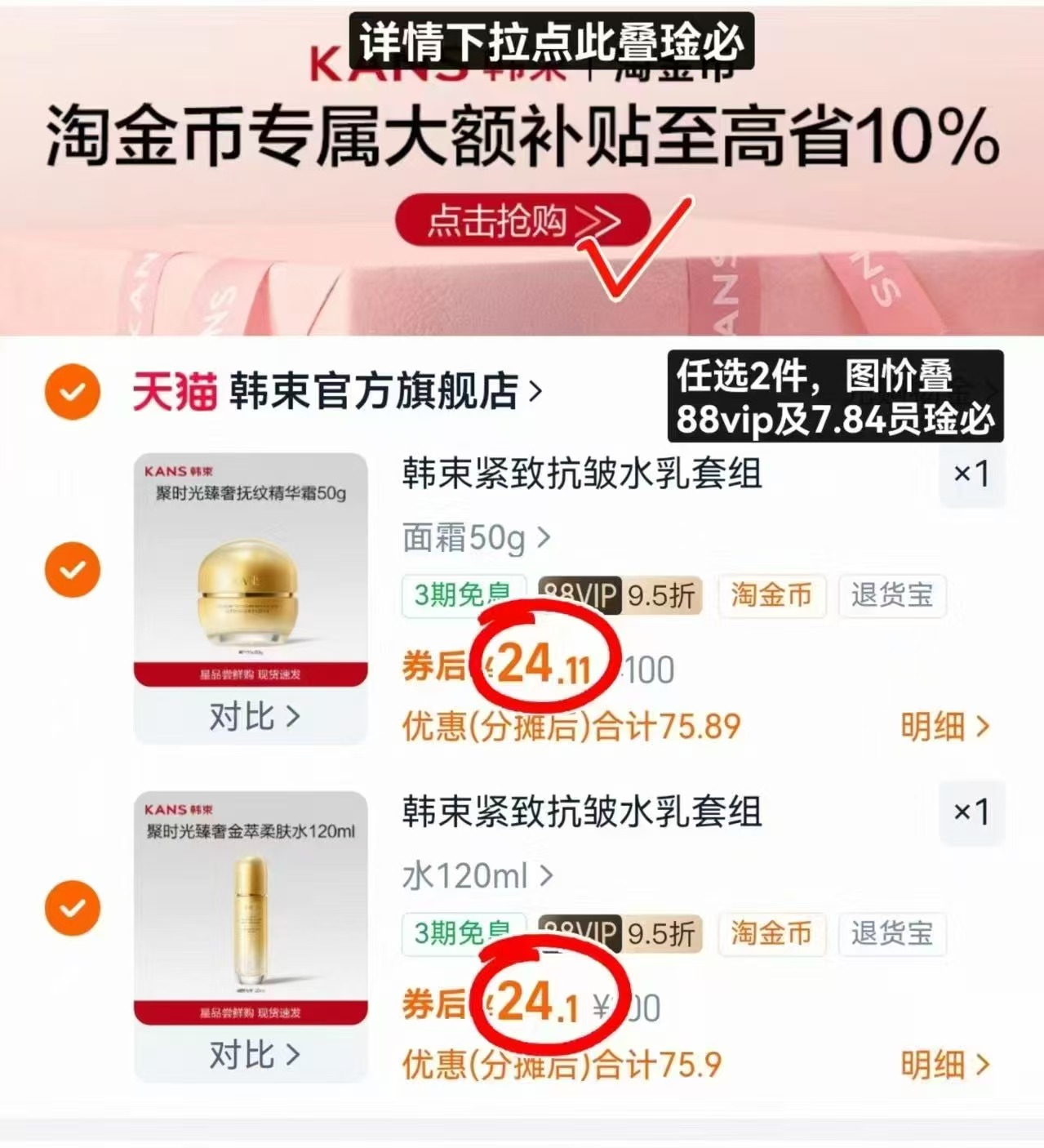Click the 淘金币 tag on the face cream item
Viewport: 1044px width, 1148px height.
pyautogui.click(x=771, y=597)
